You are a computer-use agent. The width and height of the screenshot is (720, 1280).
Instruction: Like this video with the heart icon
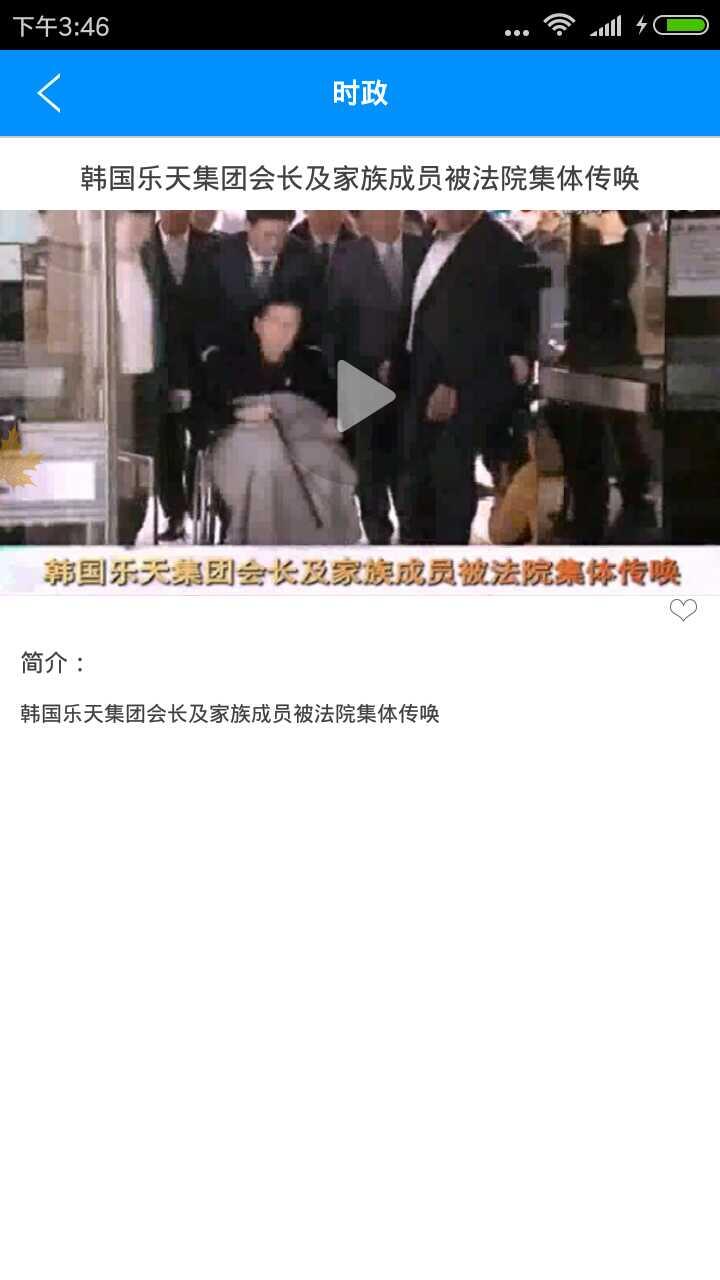(x=683, y=610)
